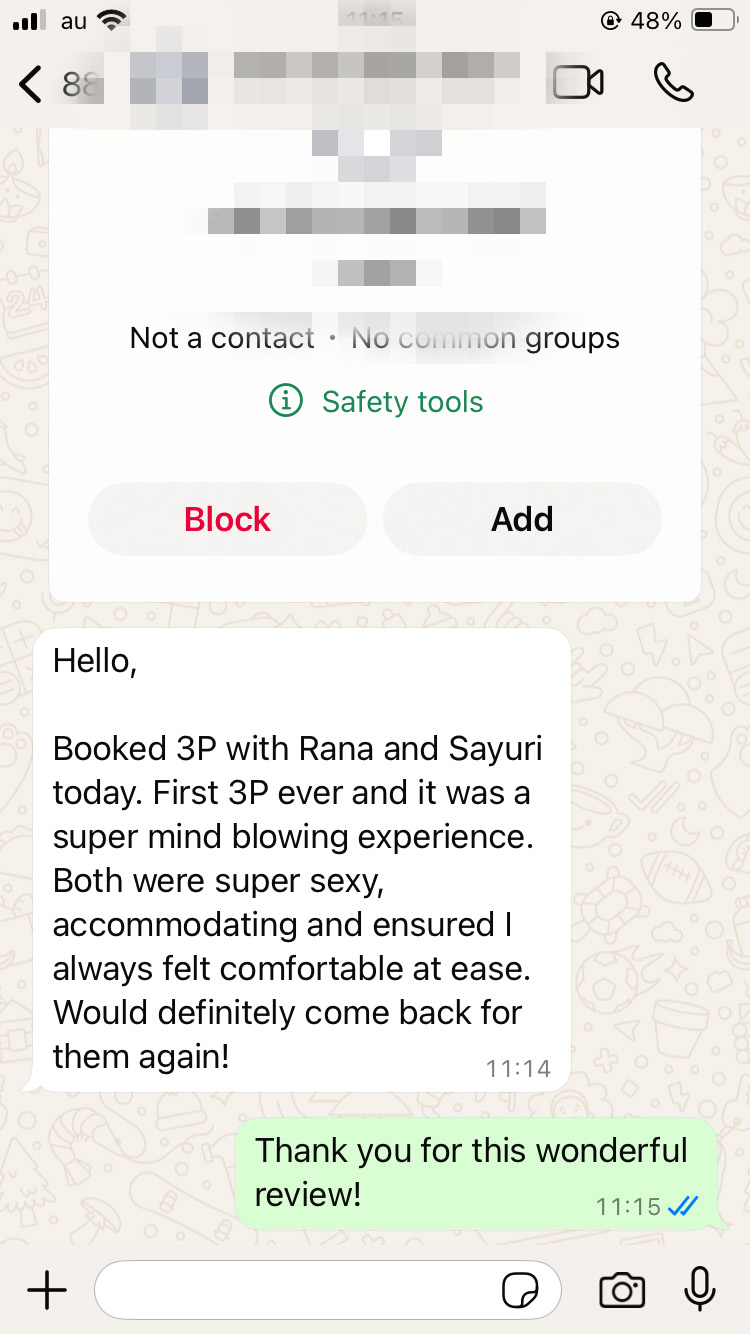Block this unknown sender

tap(228, 519)
